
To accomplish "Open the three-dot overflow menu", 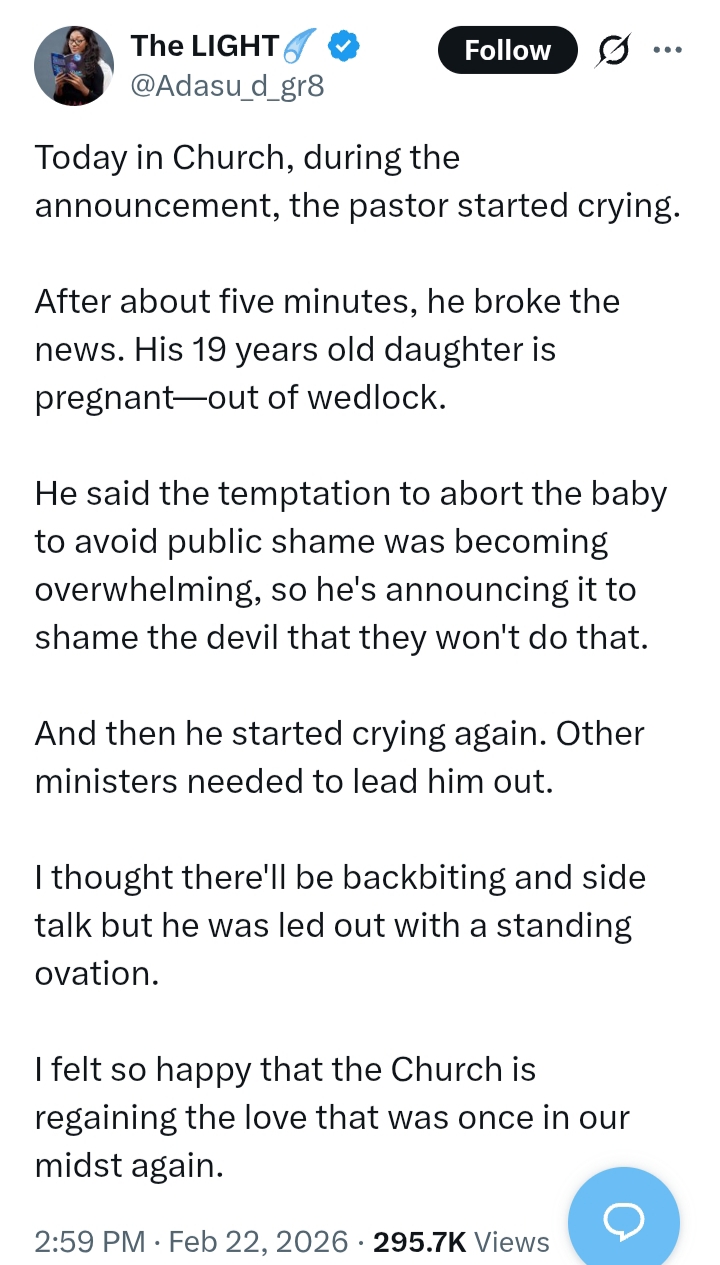I will pos(666,49).
